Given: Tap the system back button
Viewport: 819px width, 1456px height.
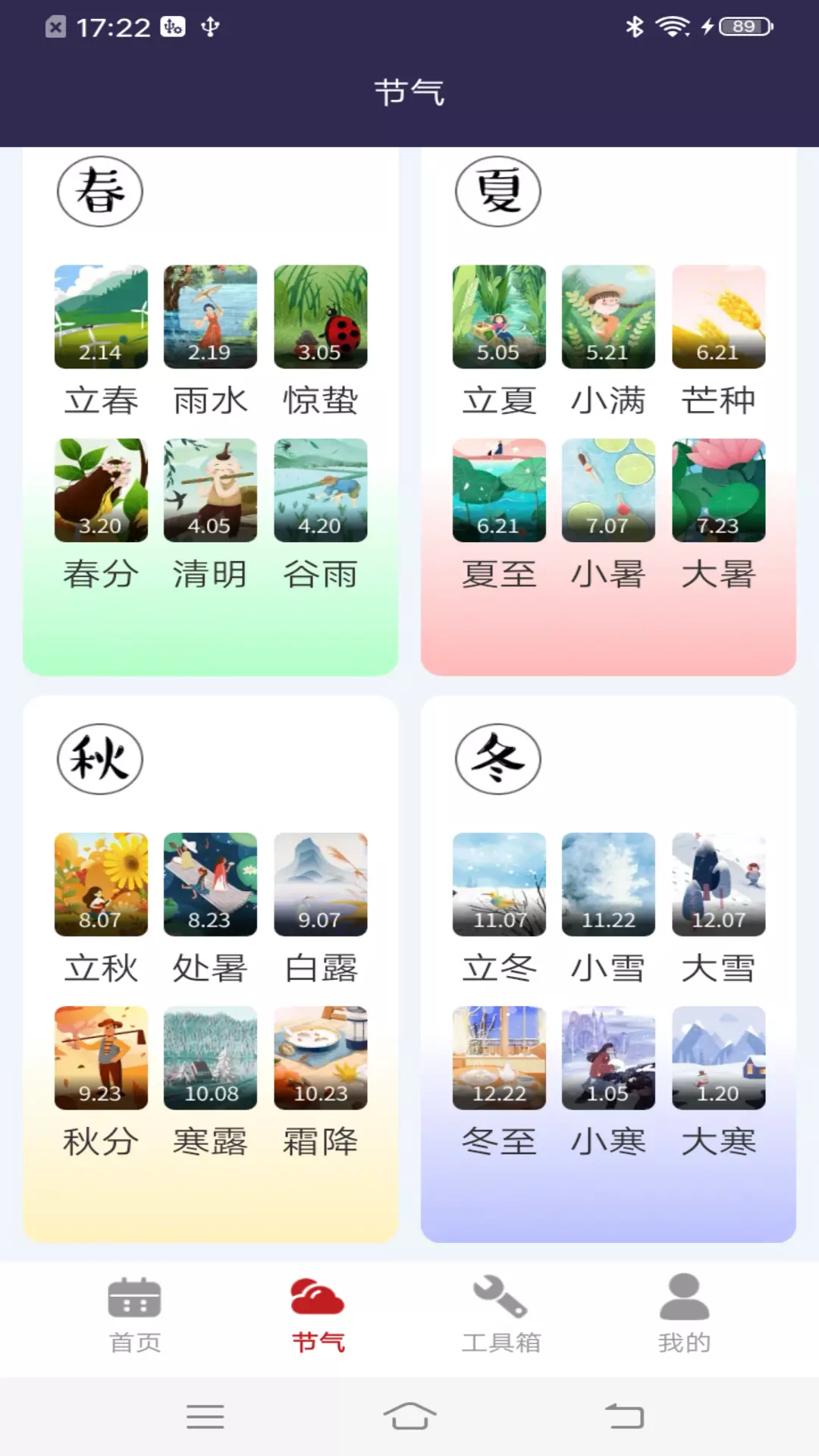Looking at the screenshot, I should click(624, 1416).
